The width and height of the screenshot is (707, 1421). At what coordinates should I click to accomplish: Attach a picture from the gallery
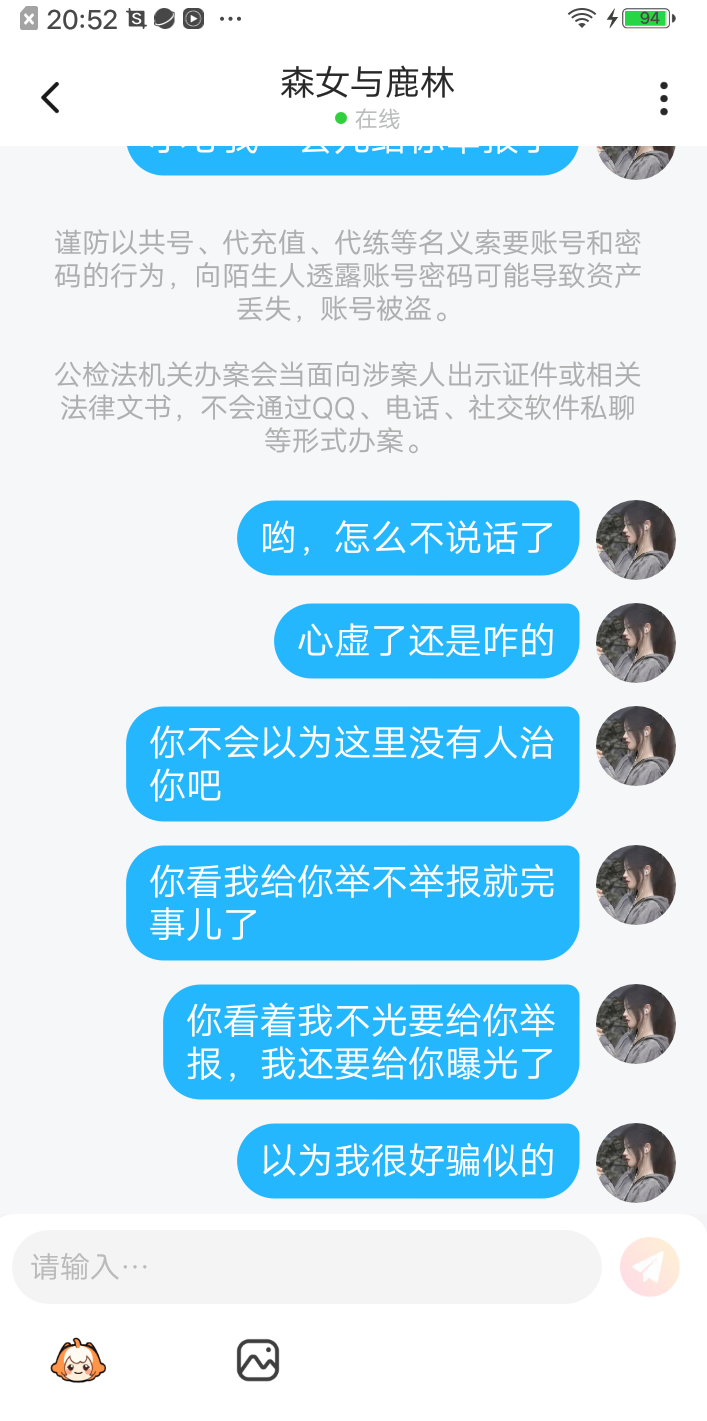(257, 1360)
